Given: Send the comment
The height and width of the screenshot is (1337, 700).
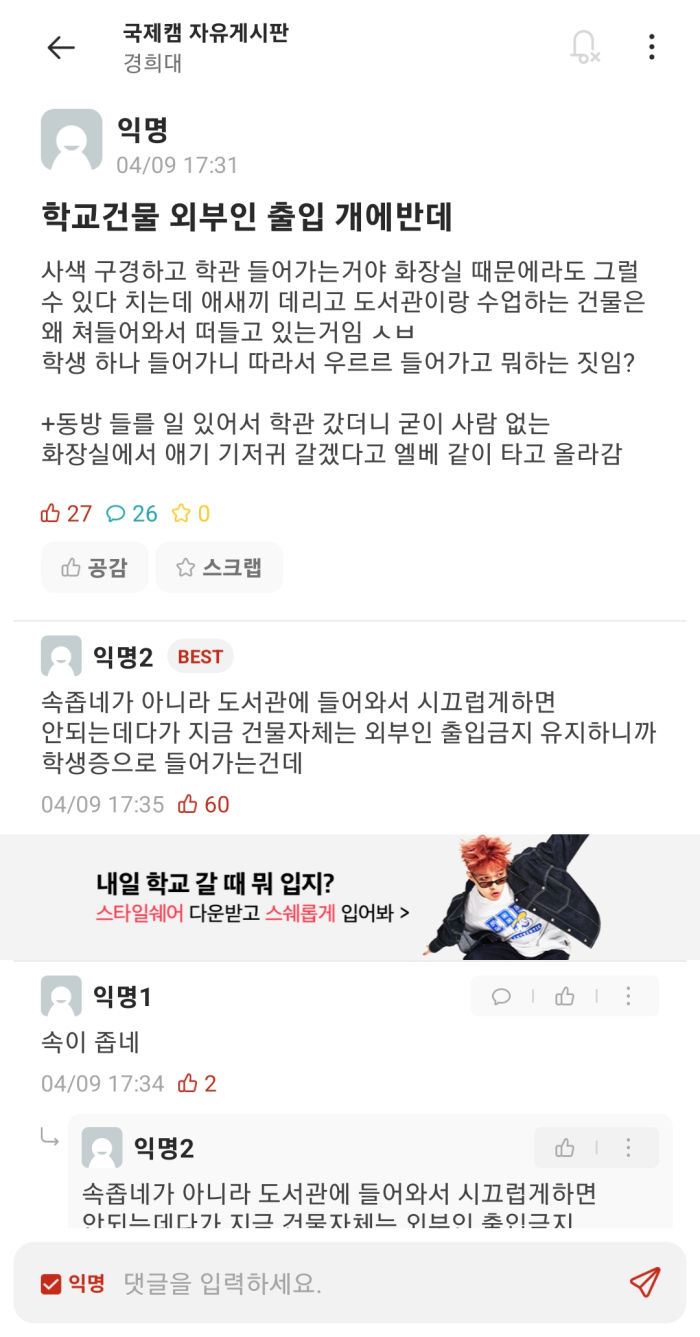Looking at the screenshot, I should point(645,1282).
